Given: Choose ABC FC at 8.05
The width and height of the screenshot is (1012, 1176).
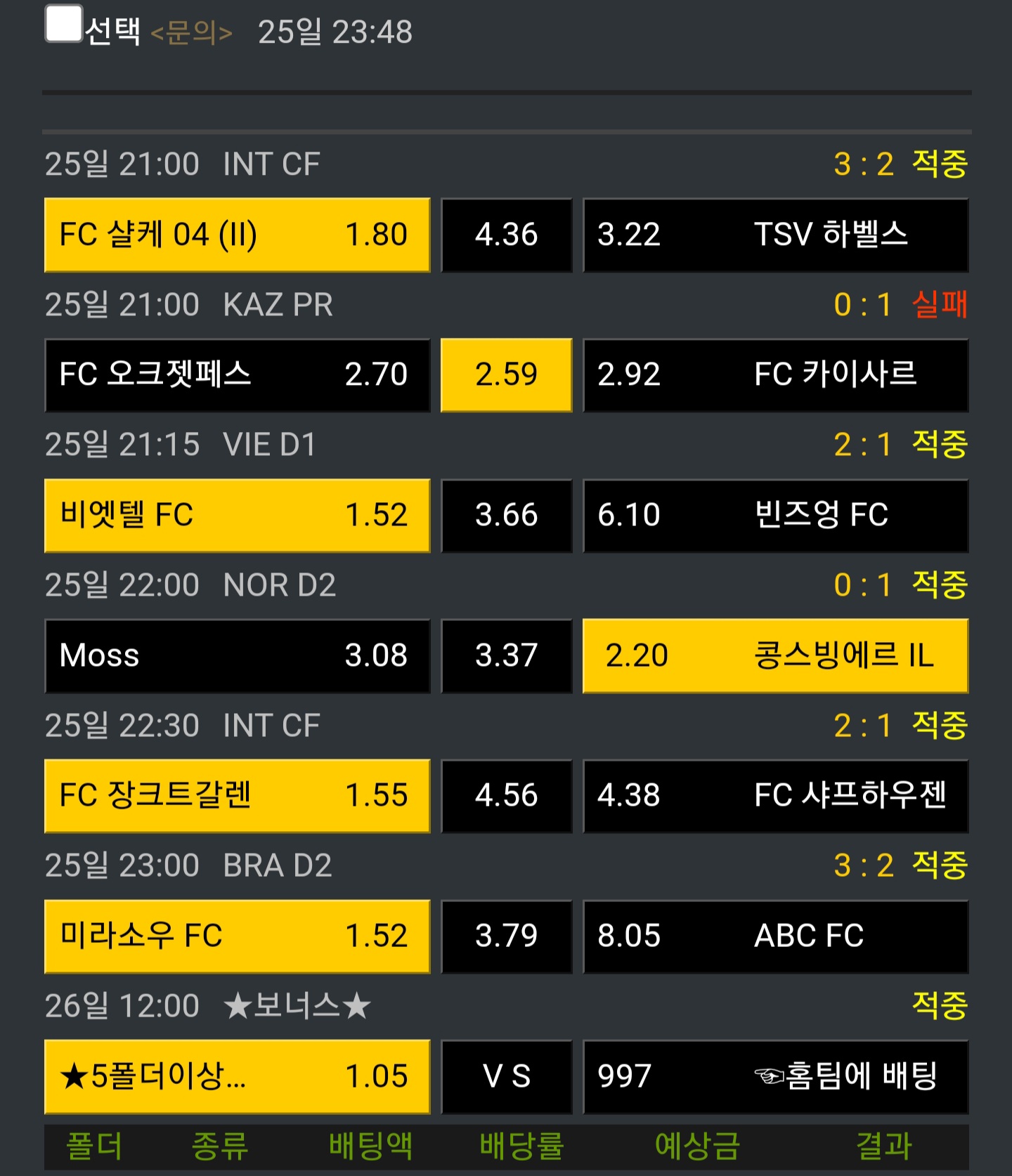Looking at the screenshot, I should point(775,936).
